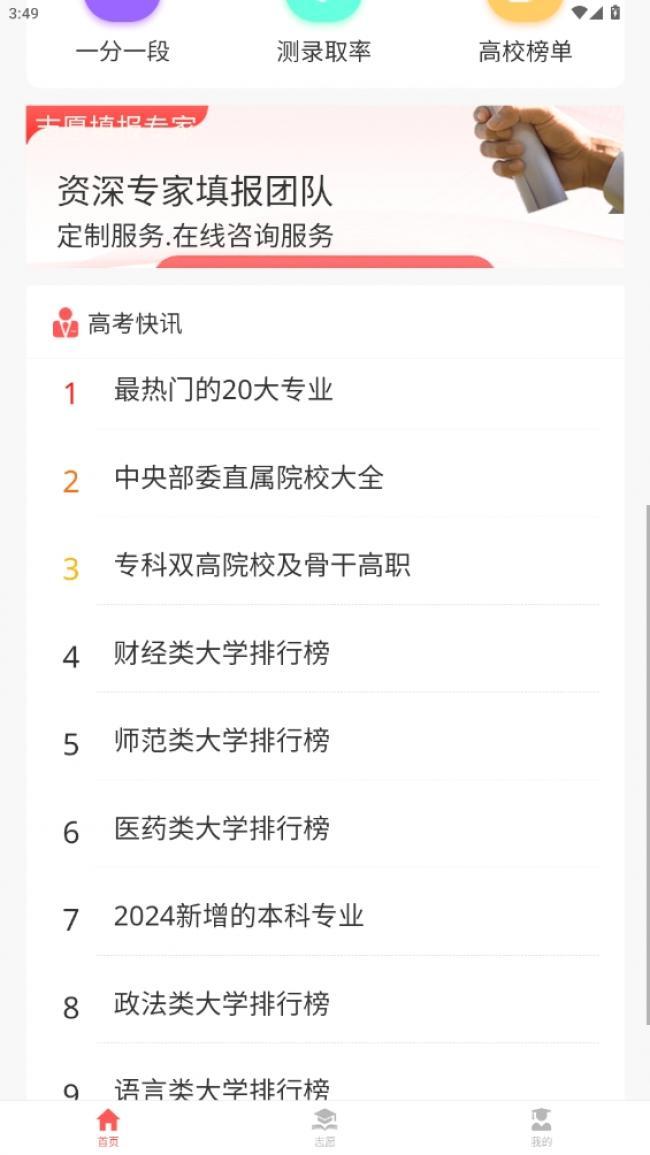Open the 测录取率 tool

tap(324, 35)
